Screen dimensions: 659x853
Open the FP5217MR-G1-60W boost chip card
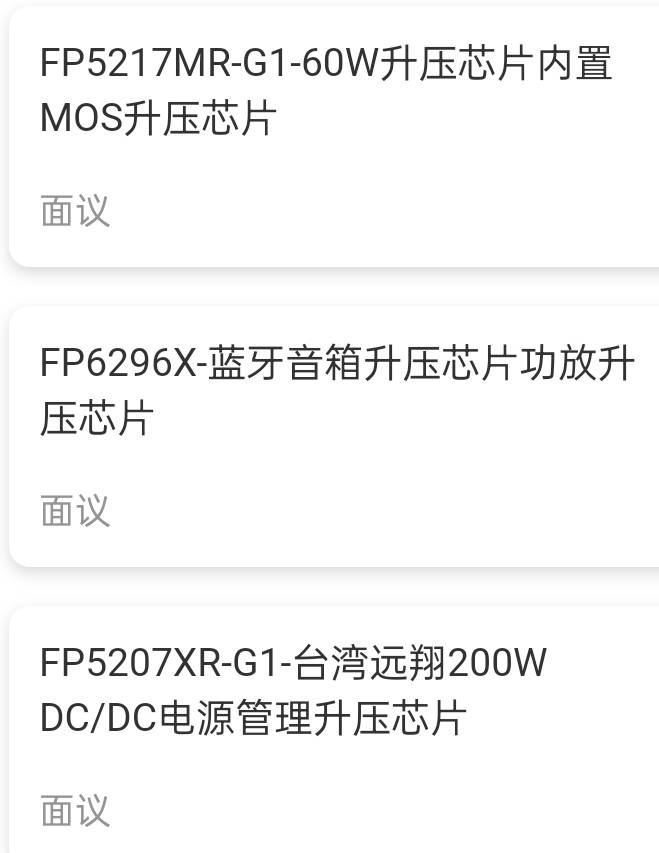[326, 91]
